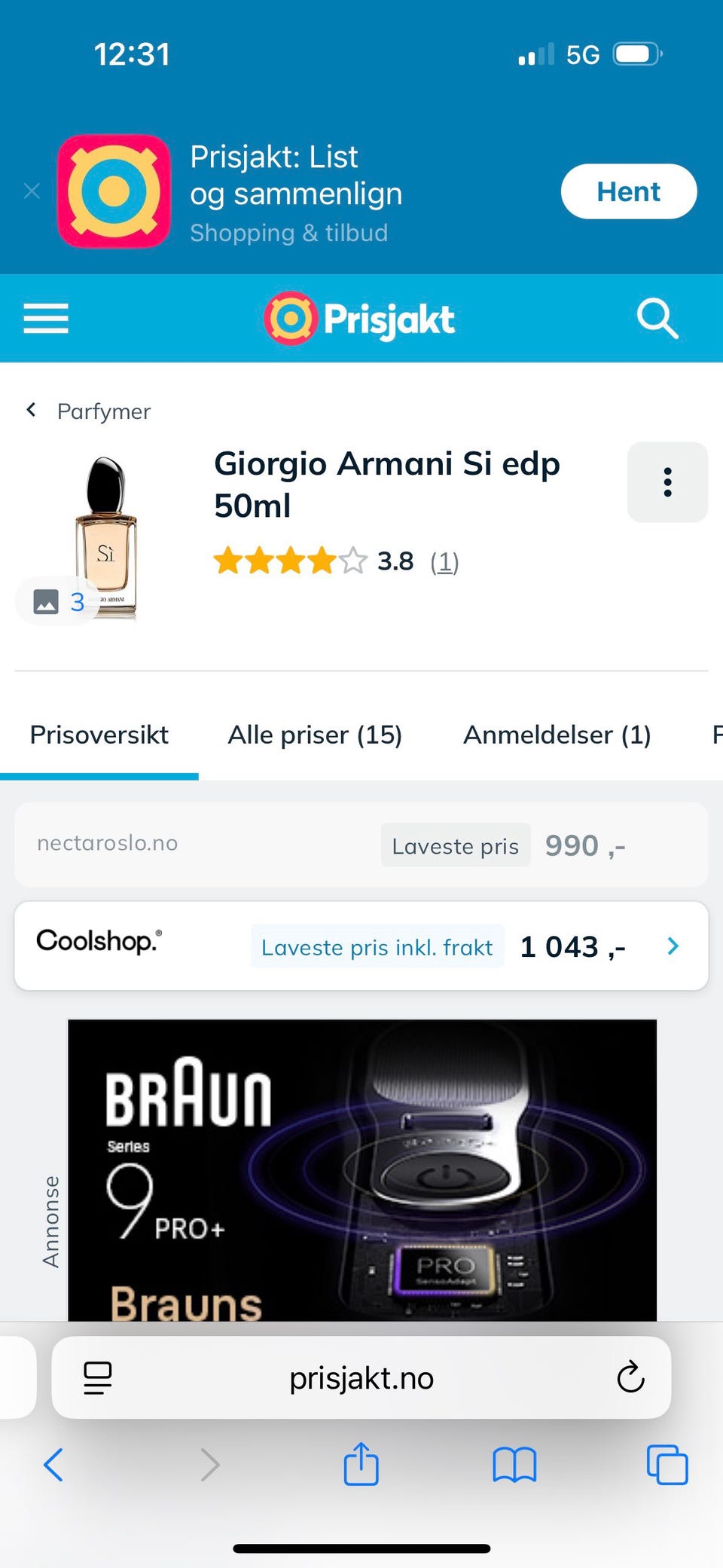Switch to Anmeldelser (1) tab

click(557, 735)
